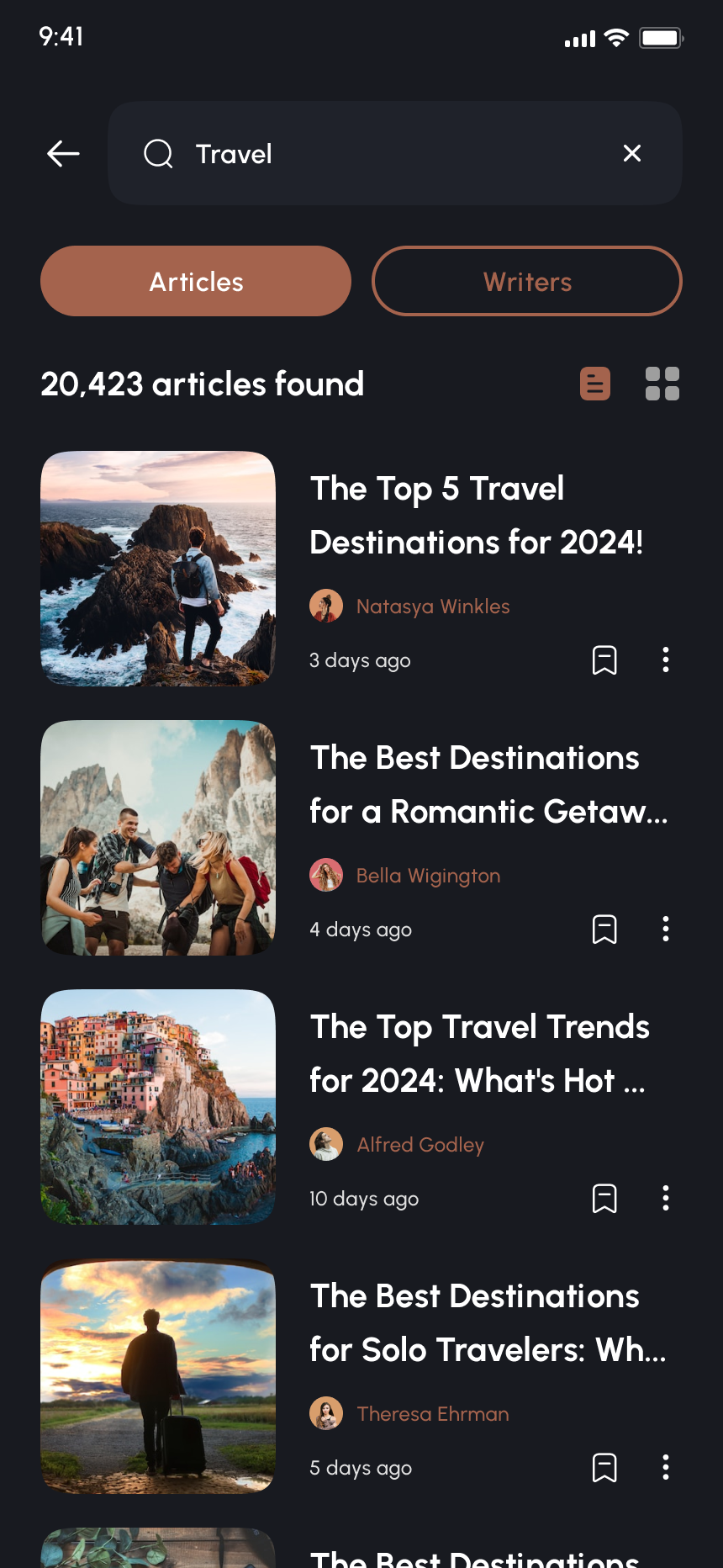Bookmark the Romantic Getaway article
The width and height of the screenshot is (723, 1568).
coord(604,930)
